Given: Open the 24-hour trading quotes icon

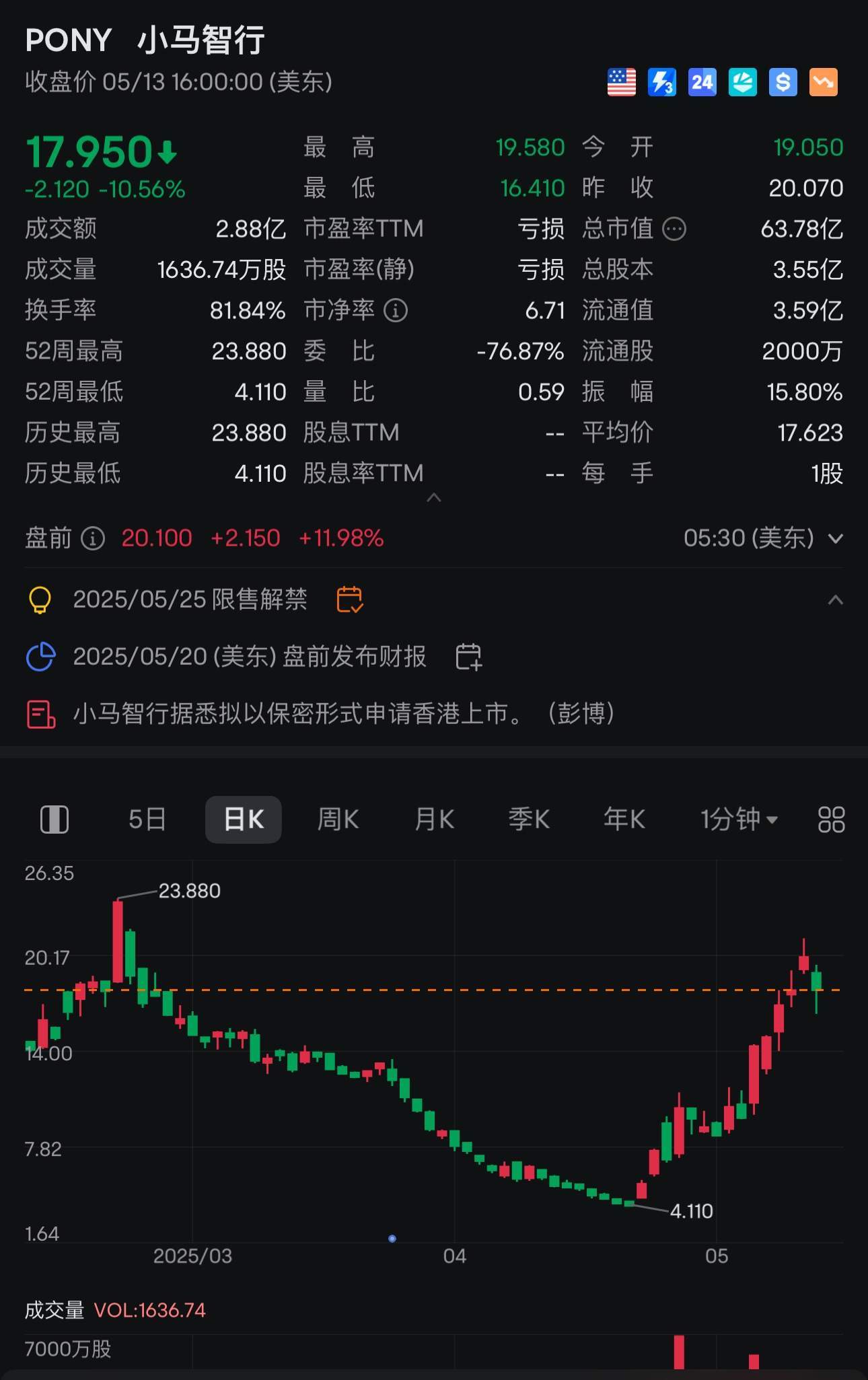Looking at the screenshot, I should tap(702, 82).
